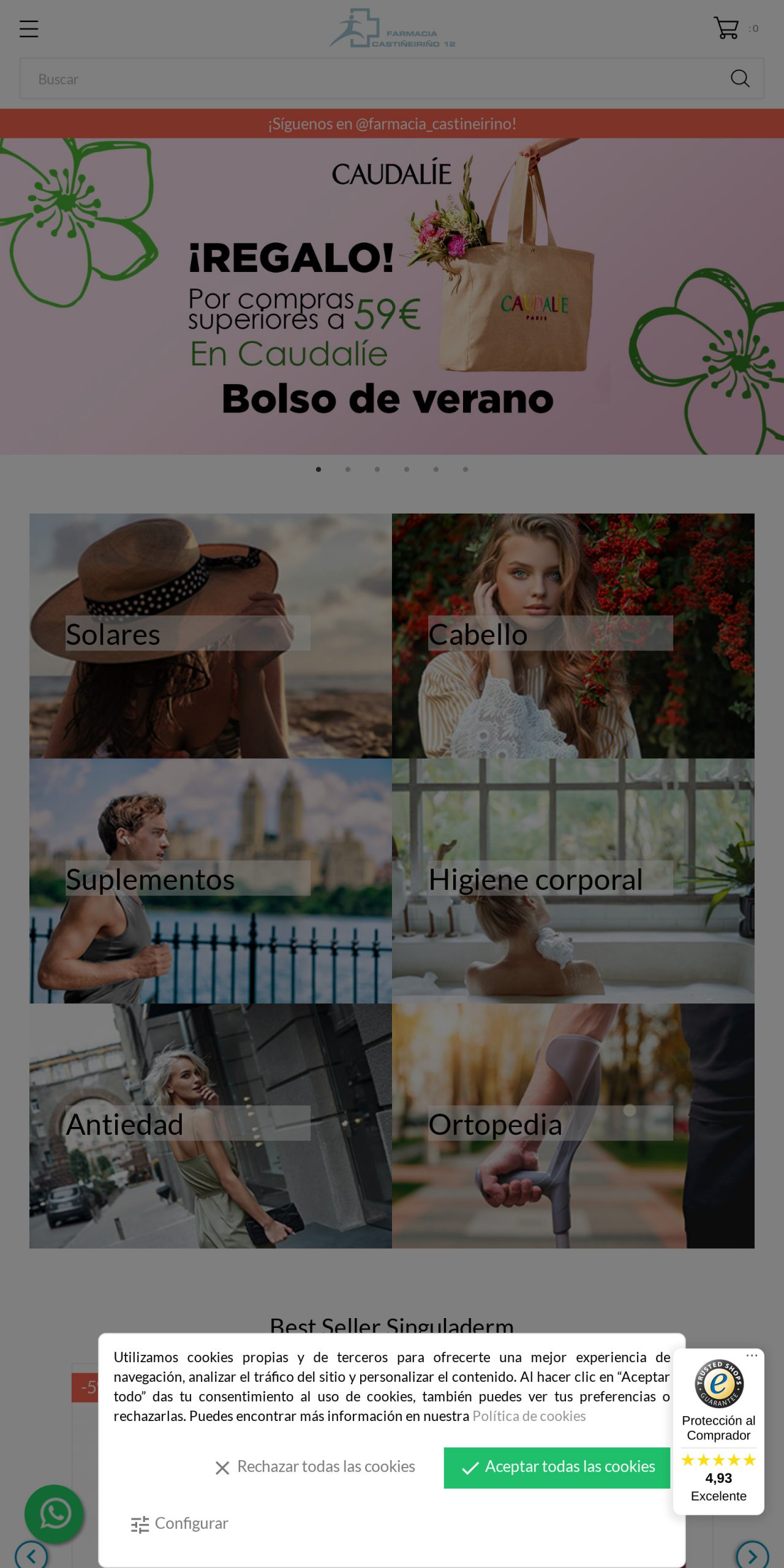Click the search magnifier icon
Image resolution: width=784 pixels, height=1568 pixels.
click(741, 78)
